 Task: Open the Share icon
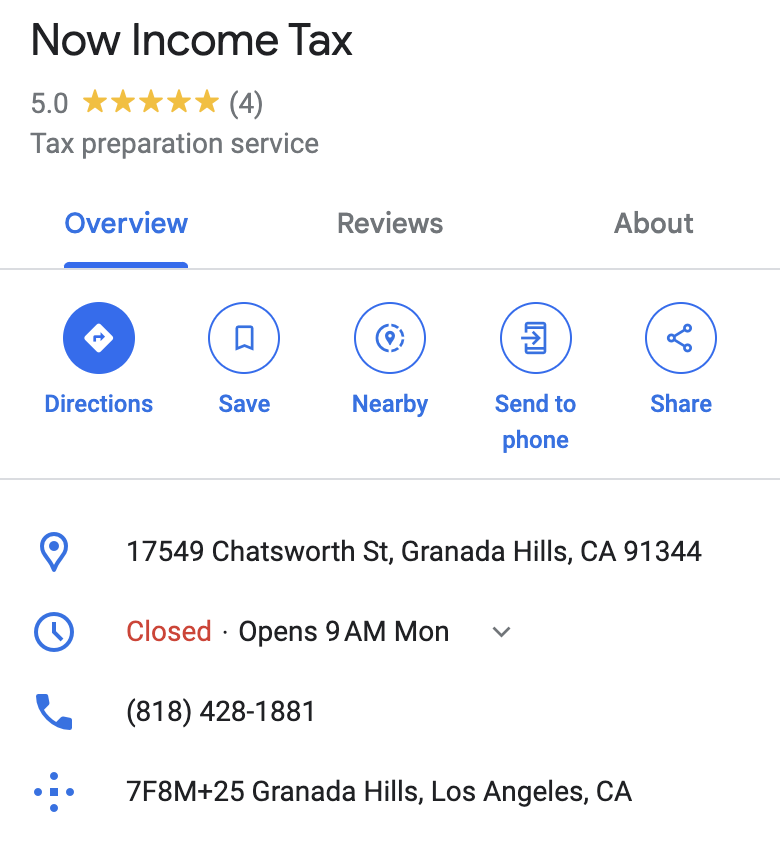(681, 338)
